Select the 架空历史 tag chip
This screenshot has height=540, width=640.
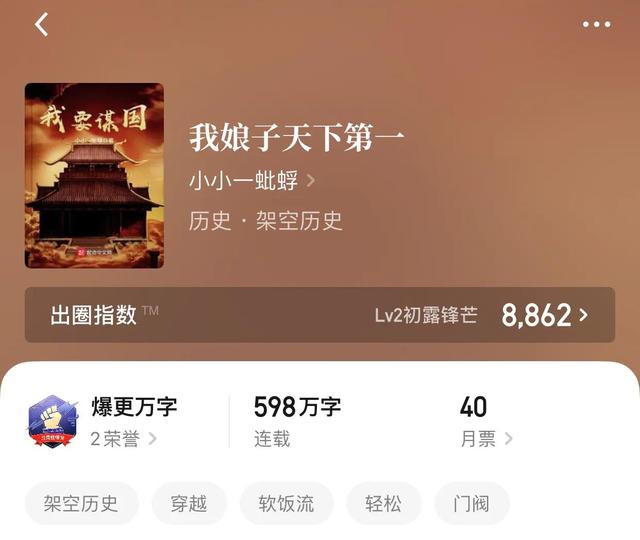click(x=81, y=503)
